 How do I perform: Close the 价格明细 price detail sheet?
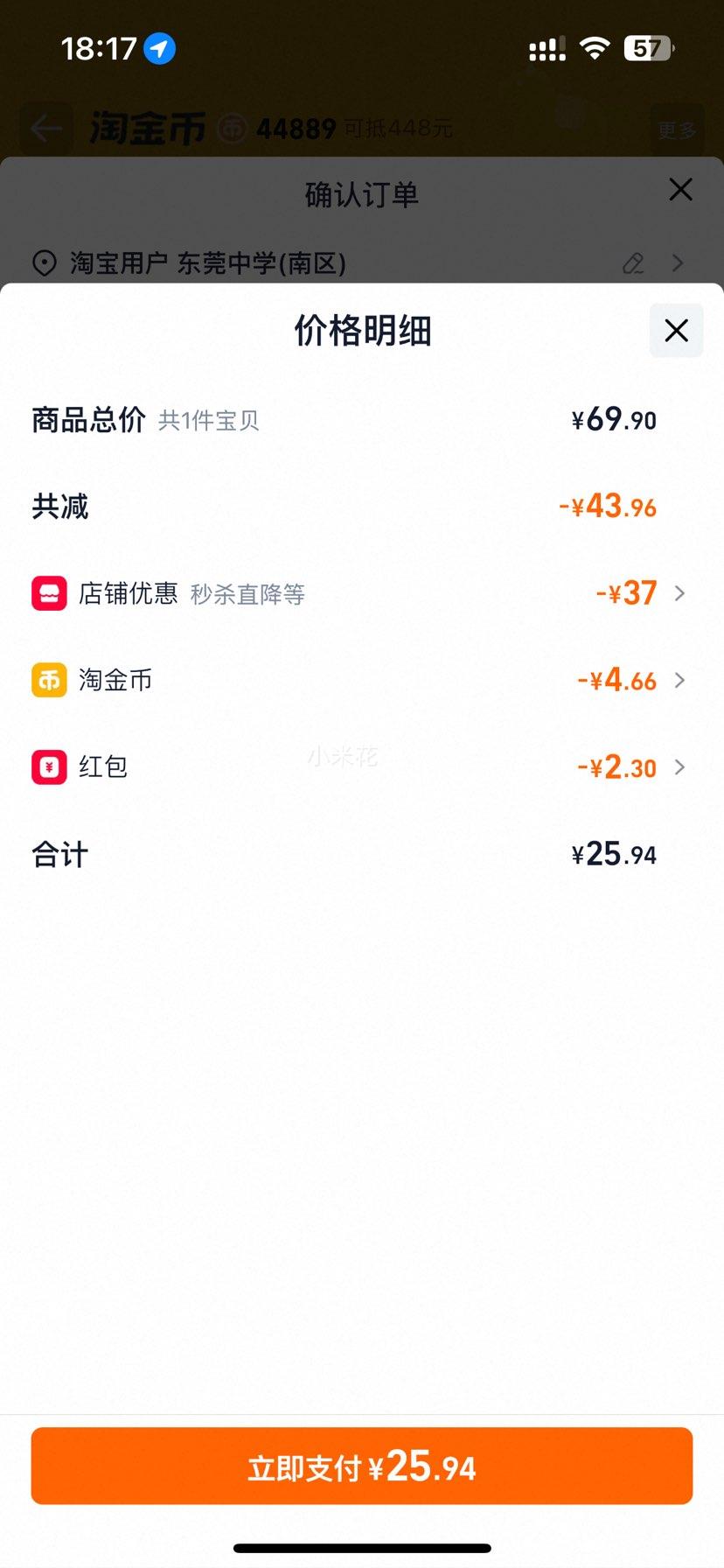click(676, 331)
